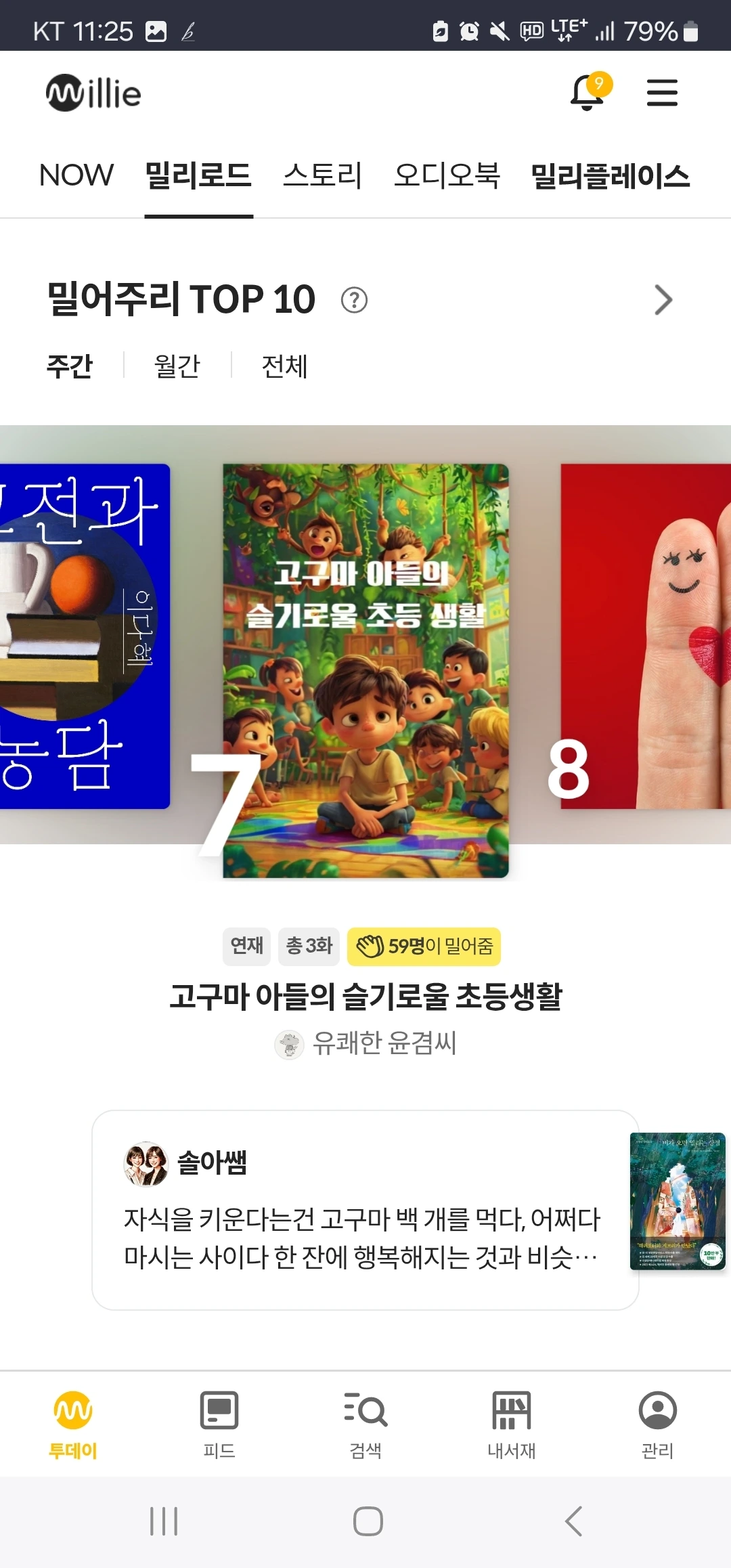Tap the system back button

573,1521
